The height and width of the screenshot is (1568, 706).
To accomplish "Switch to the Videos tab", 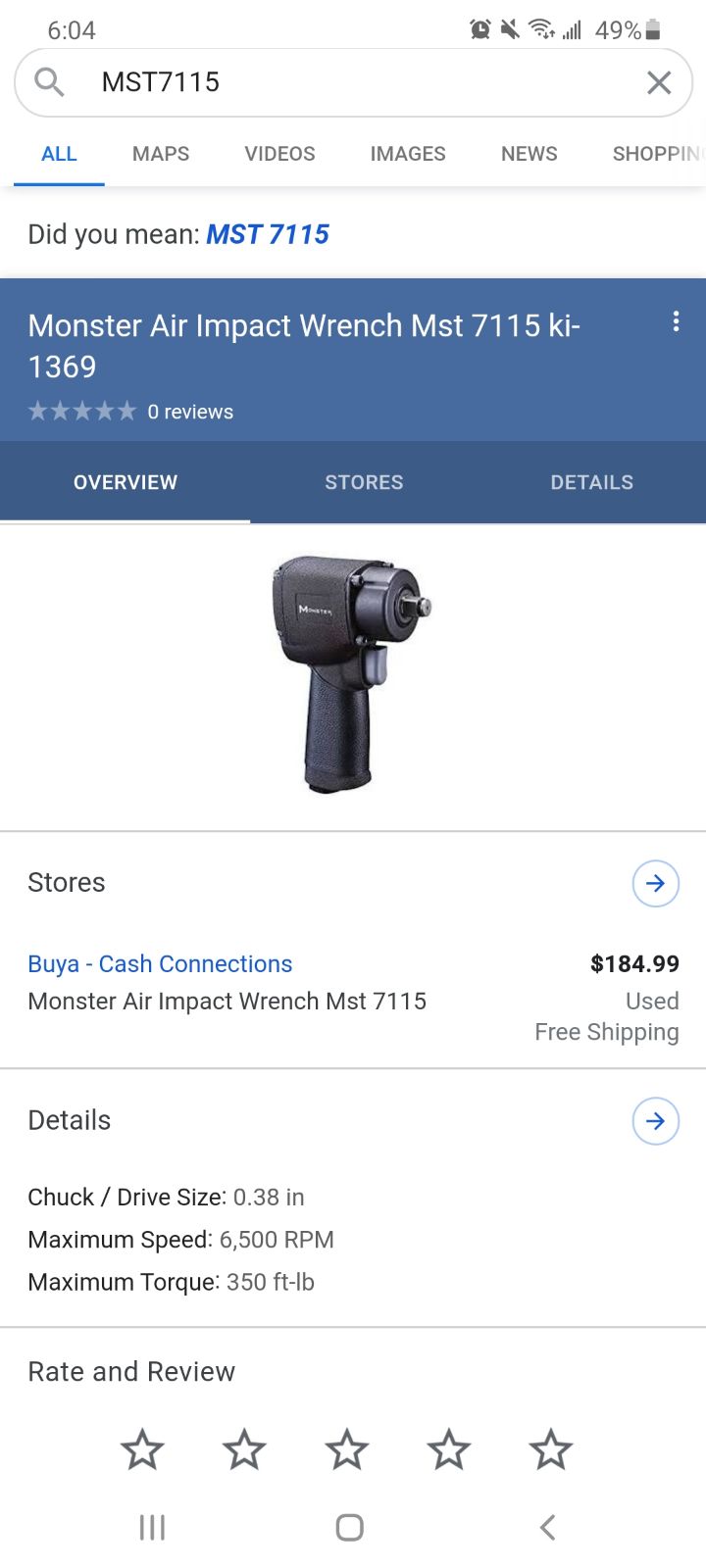I will click(279, 154).
